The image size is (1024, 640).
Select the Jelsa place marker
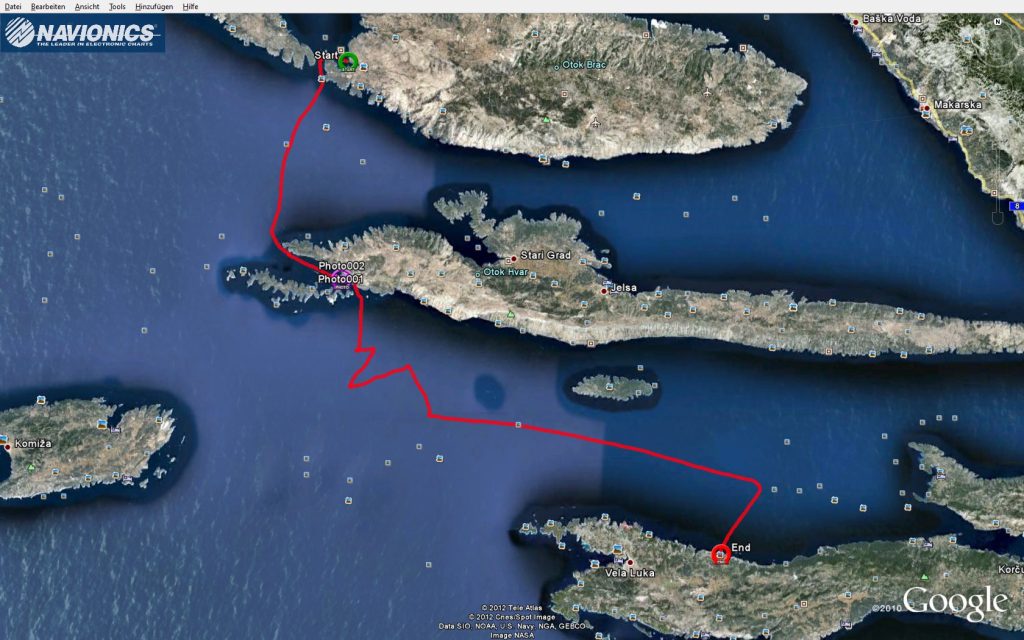click(604, 291)
